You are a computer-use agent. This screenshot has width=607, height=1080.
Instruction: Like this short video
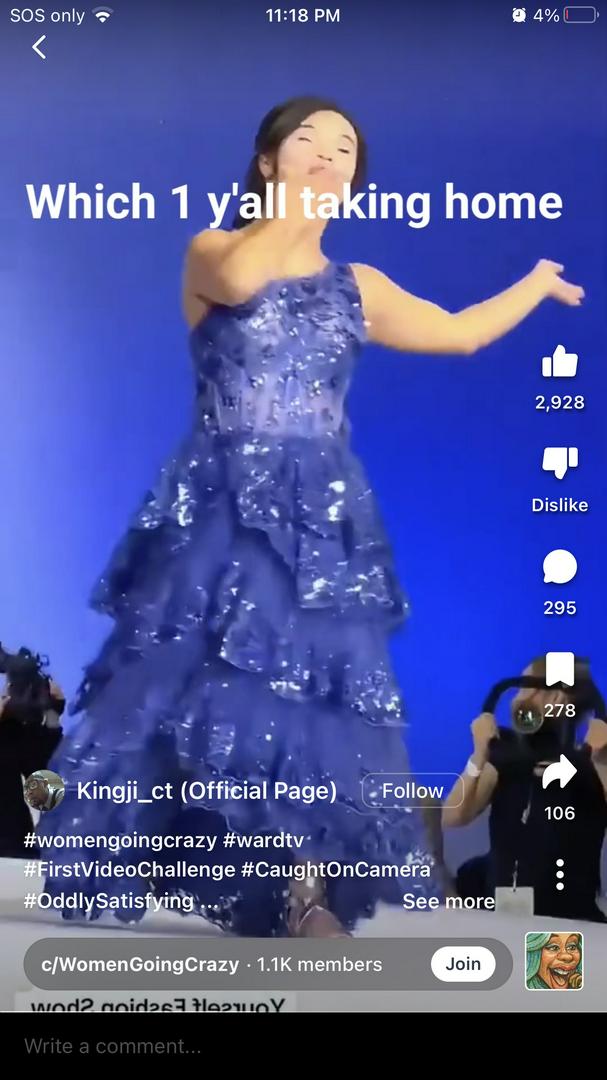click(559, 362)
